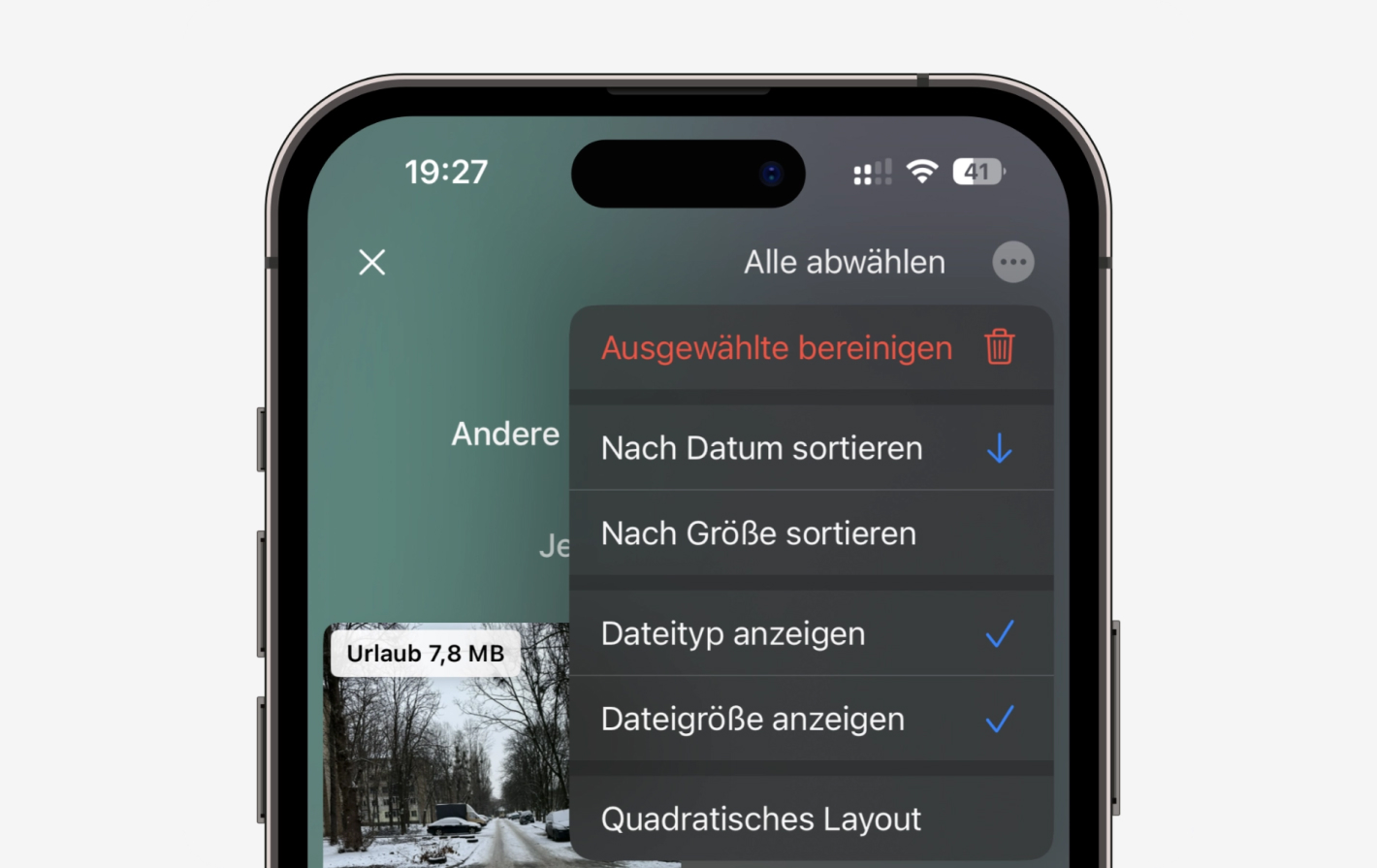1377x868 pixels.
Task: Toggle the Dateityp anzeigen option
Action: tap(810, 633)
